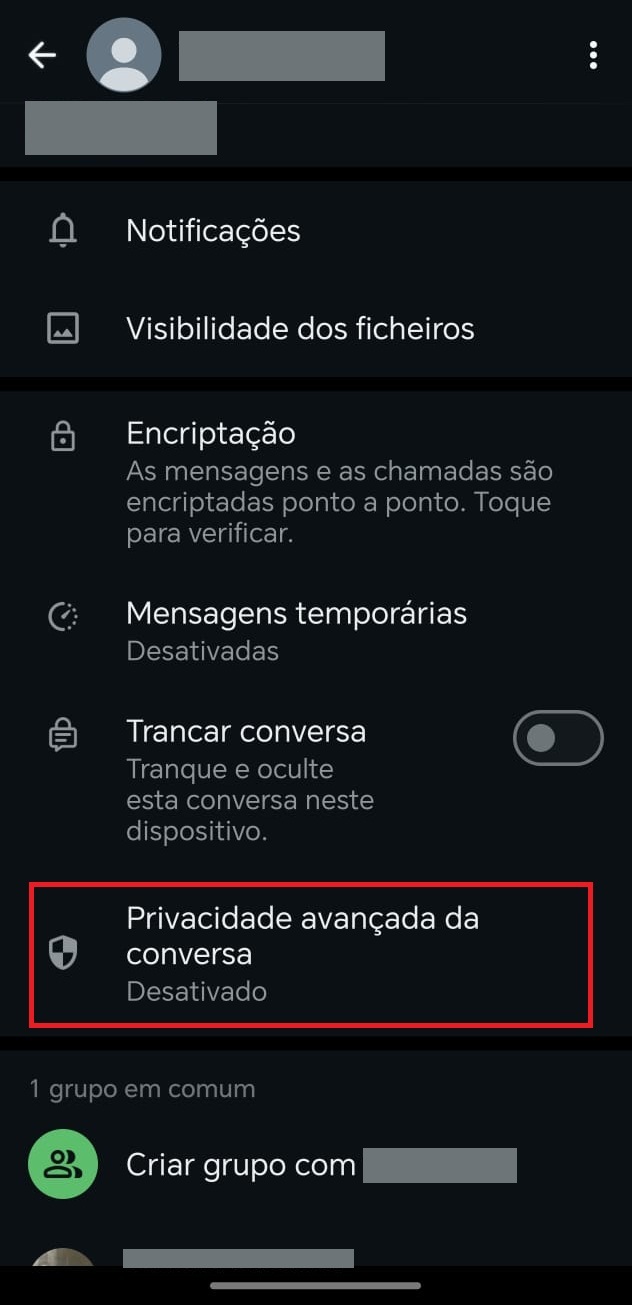Open Mensagens temporárias settings
The height and width of the screenshot is (1305, 632).
tap(316, 631)
